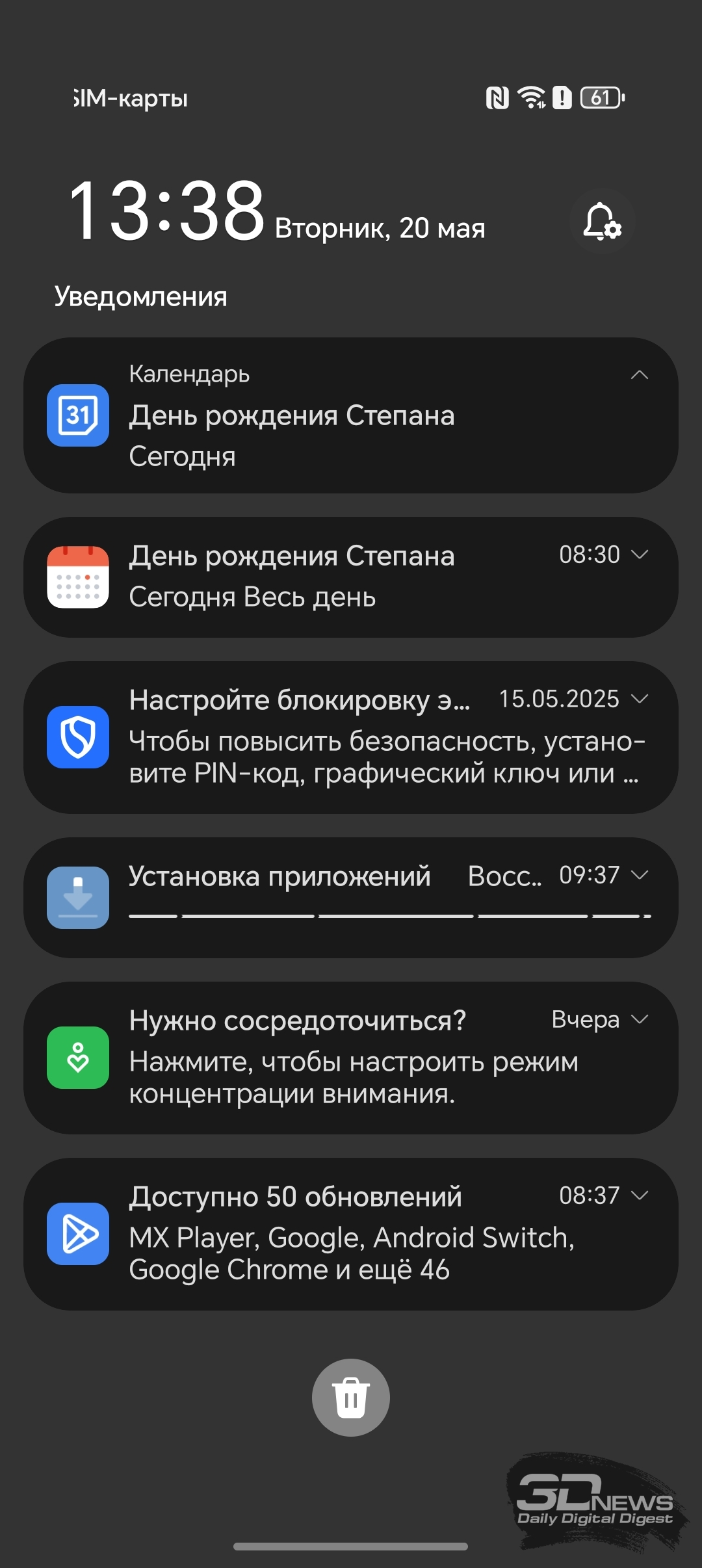Viewport: 702px width, 1568px height.
Task: Expand the 15.05.2025 security notification
Action: 640,699
